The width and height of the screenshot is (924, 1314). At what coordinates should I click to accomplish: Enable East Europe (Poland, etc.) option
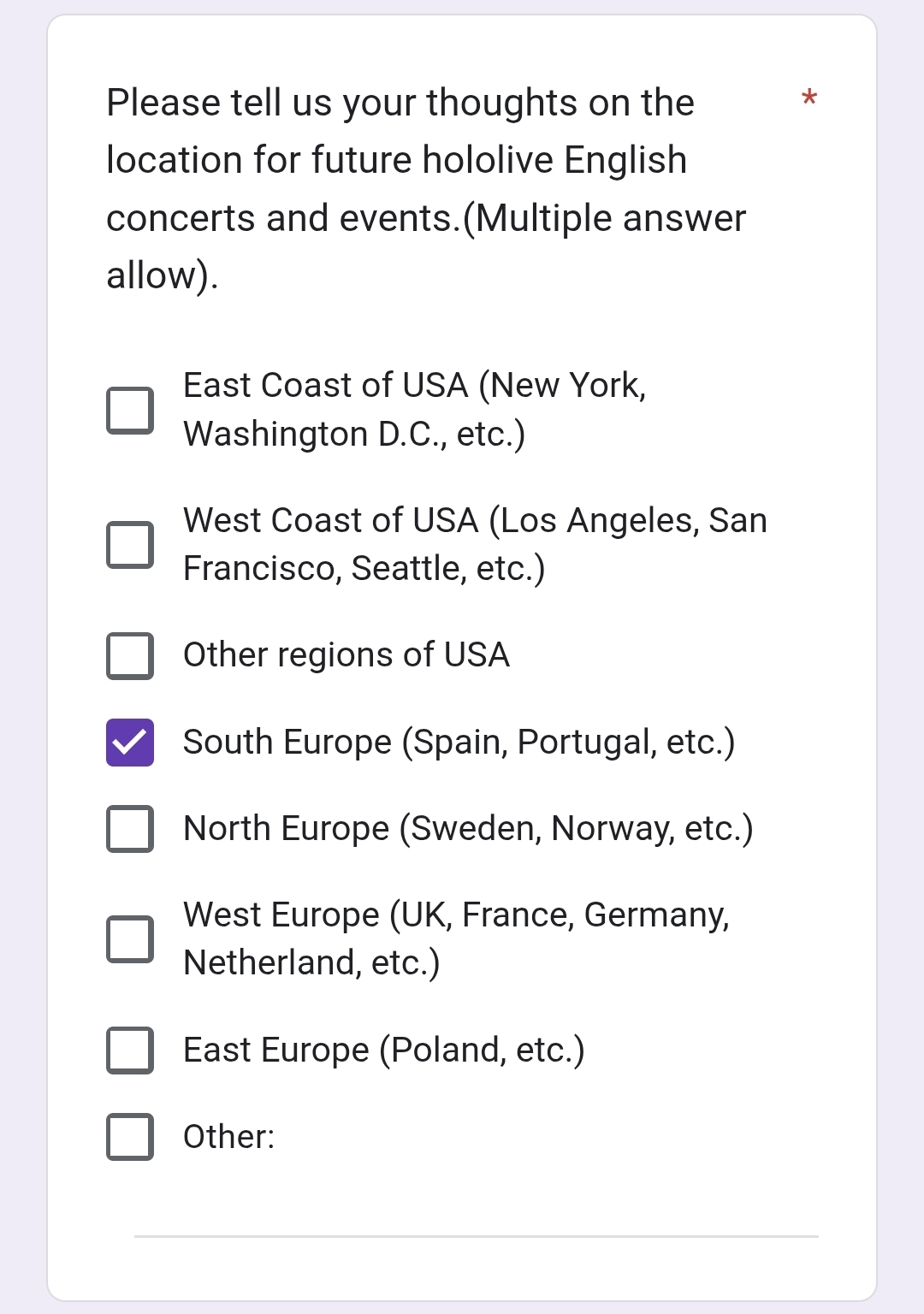coord(130,1051)
